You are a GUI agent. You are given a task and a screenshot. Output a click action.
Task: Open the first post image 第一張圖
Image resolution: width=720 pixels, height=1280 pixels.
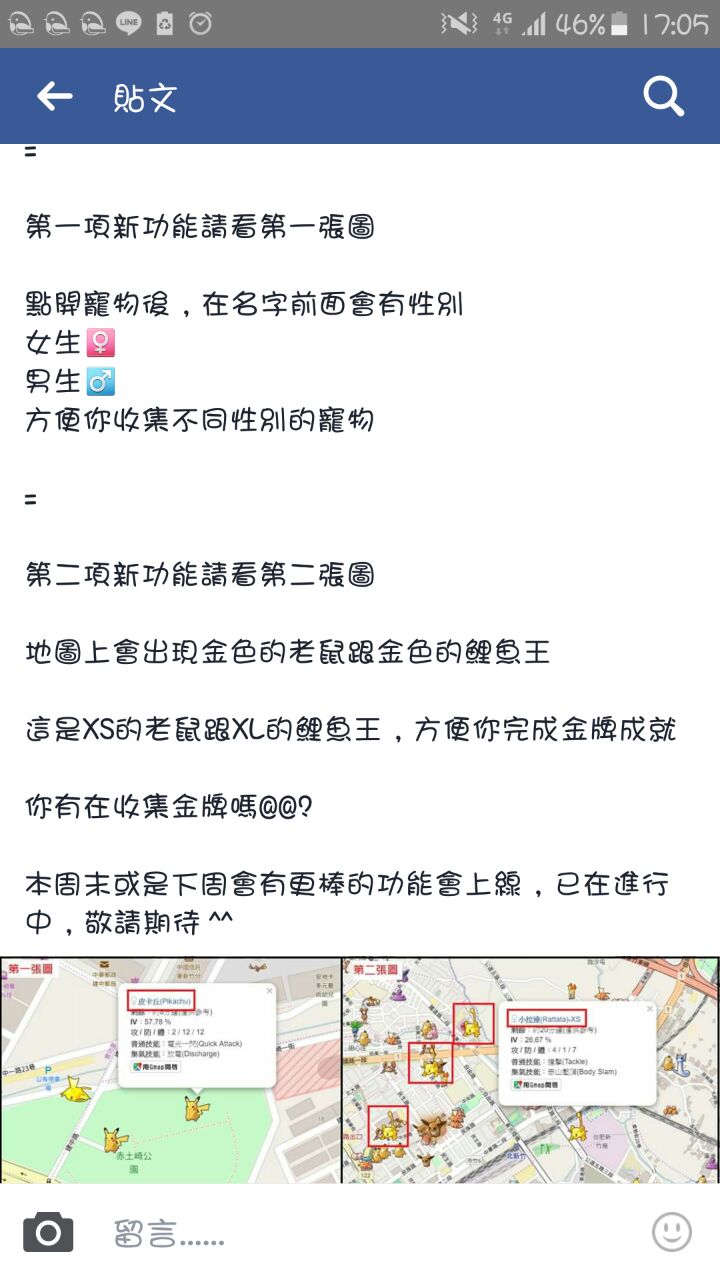point(170,1070)
